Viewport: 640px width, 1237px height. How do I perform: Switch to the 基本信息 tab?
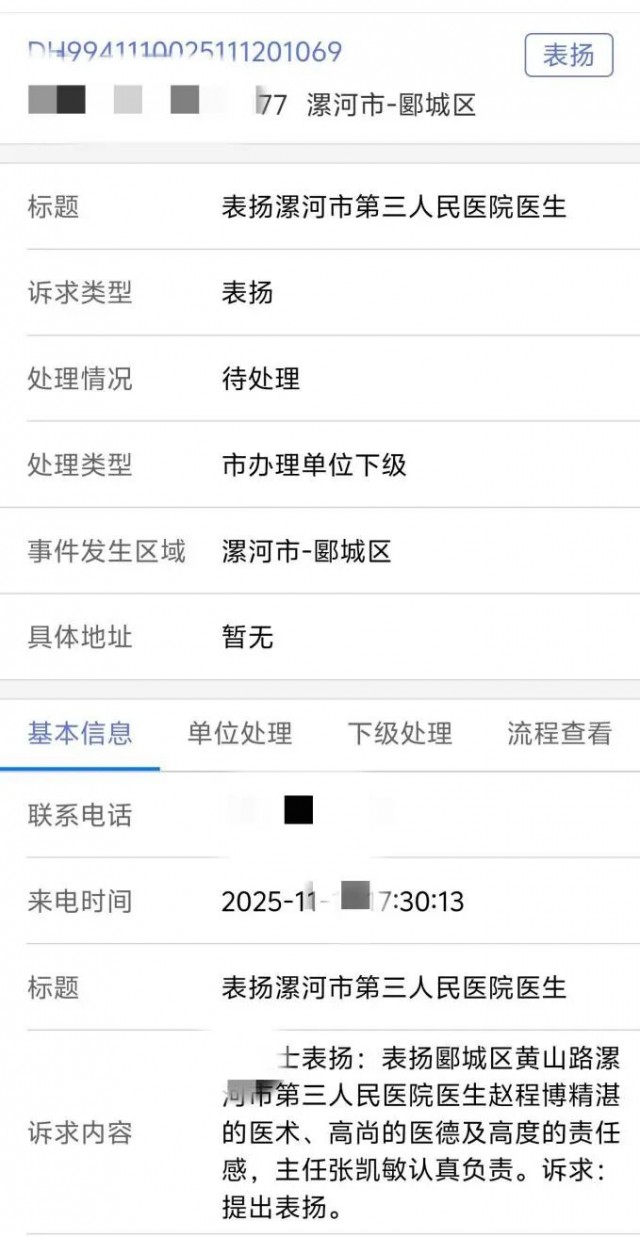[80, 733]
